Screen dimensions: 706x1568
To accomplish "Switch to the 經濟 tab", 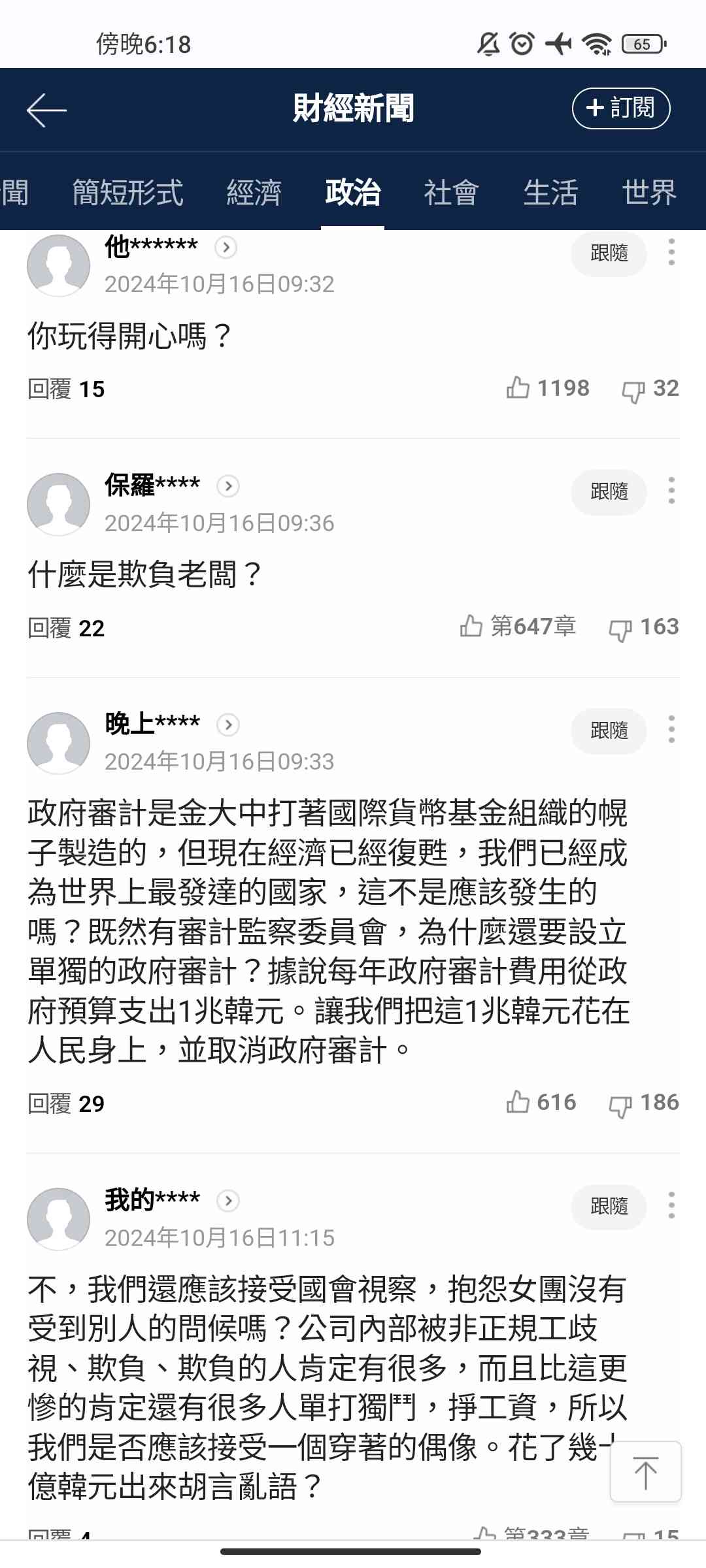I will pyautogui.click(x=254, y=192).
